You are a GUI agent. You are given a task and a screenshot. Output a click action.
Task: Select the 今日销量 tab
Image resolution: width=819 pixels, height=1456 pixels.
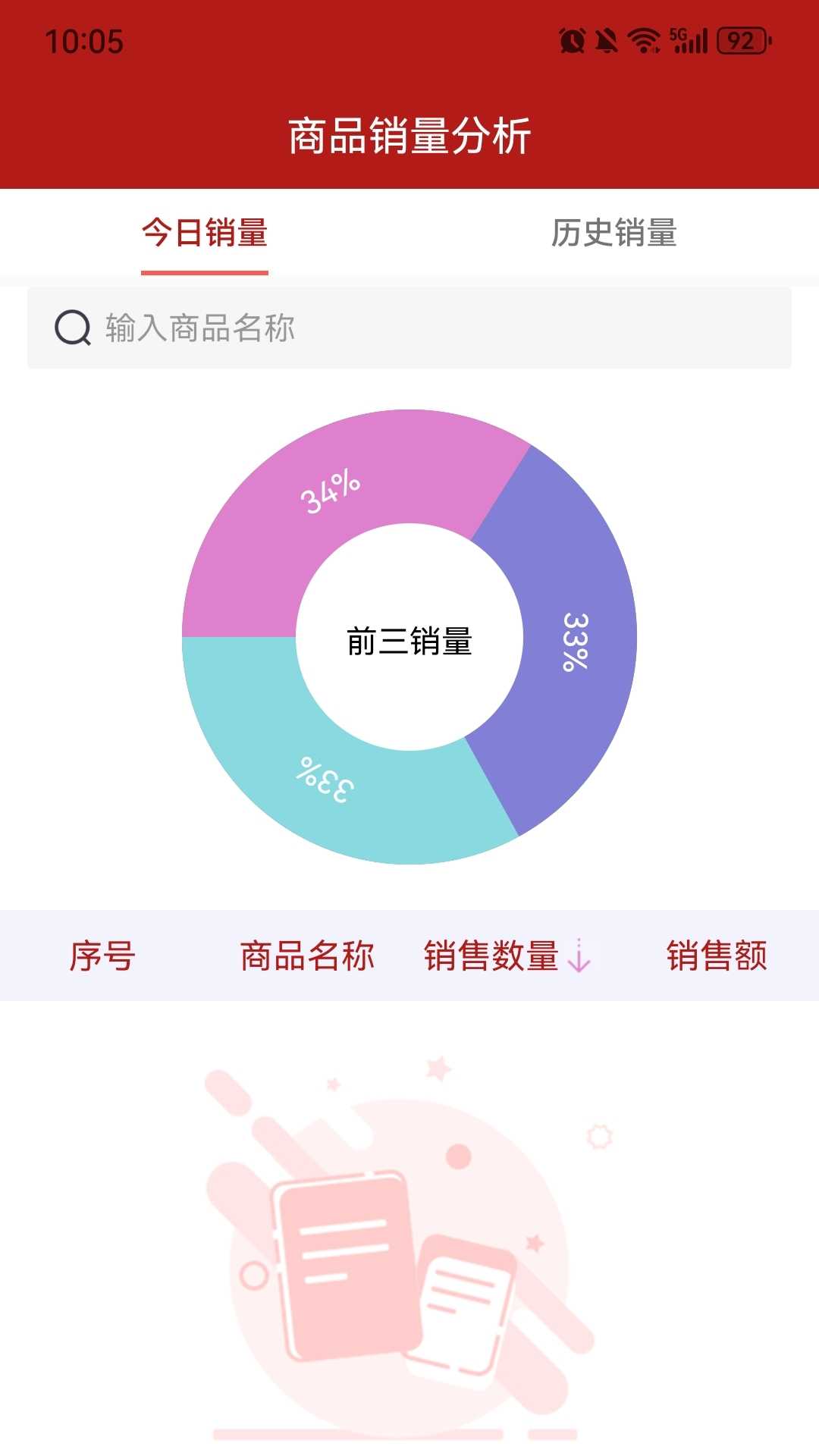tap(204, 235)
